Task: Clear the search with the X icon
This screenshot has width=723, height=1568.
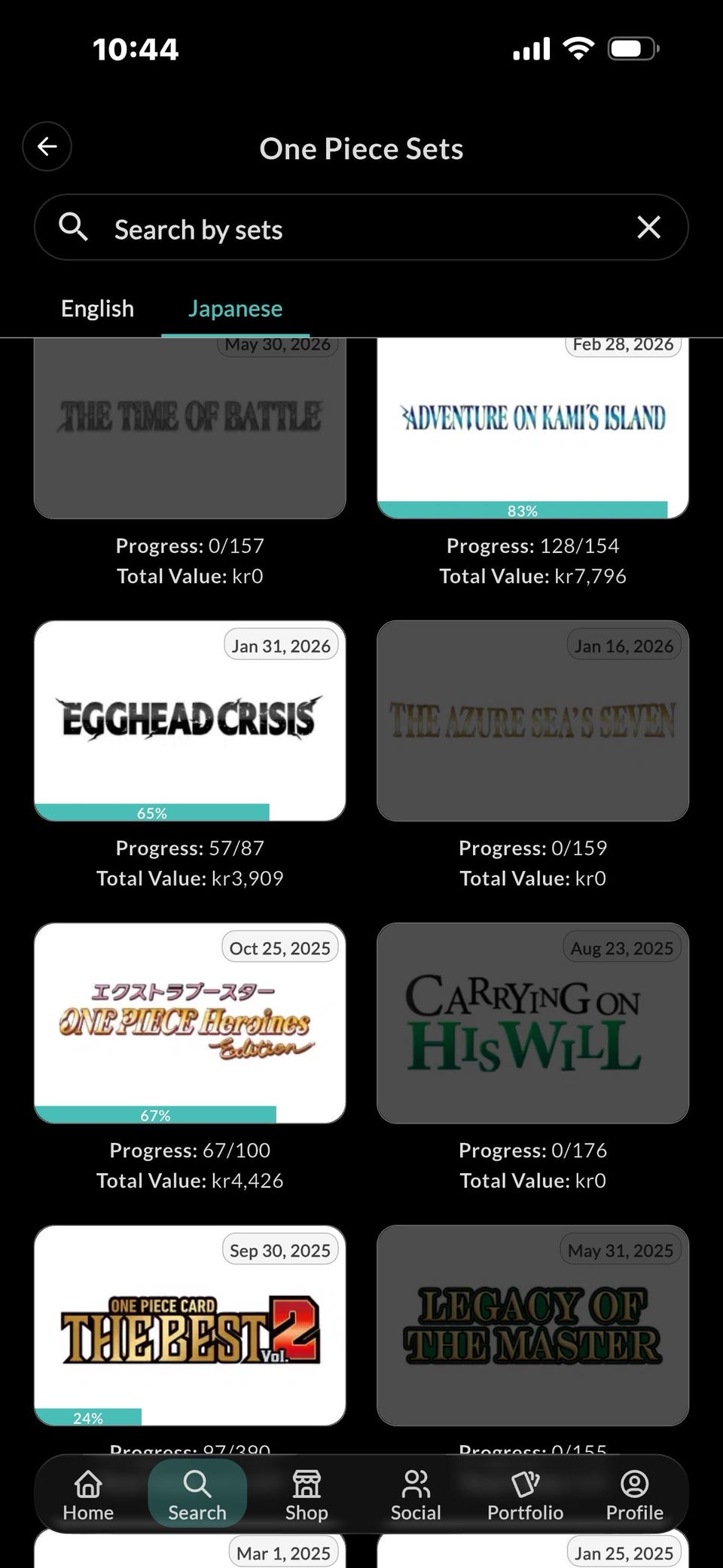Action: 648,228
